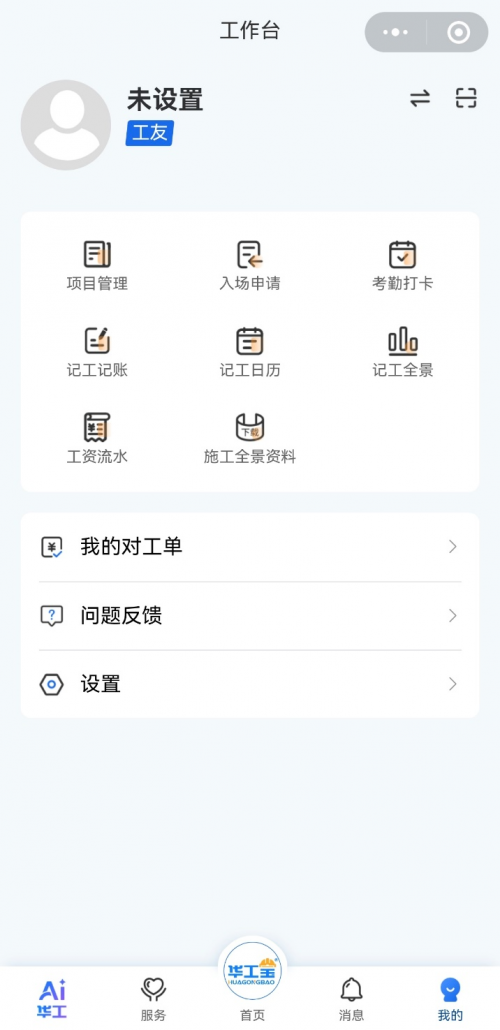
Task: Tap the switch identity arrows icon
Action: (x=420, y=99)
